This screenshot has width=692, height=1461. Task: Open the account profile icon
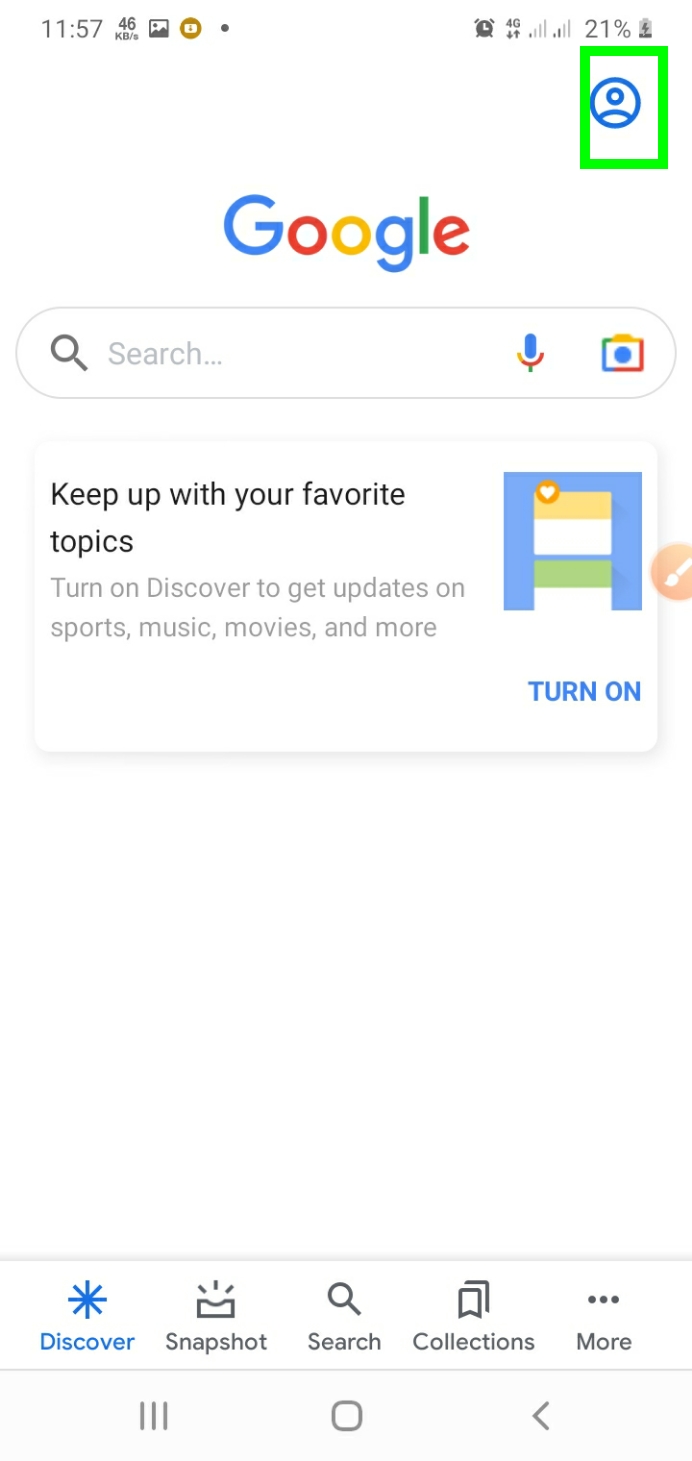[x=615, y=104]
